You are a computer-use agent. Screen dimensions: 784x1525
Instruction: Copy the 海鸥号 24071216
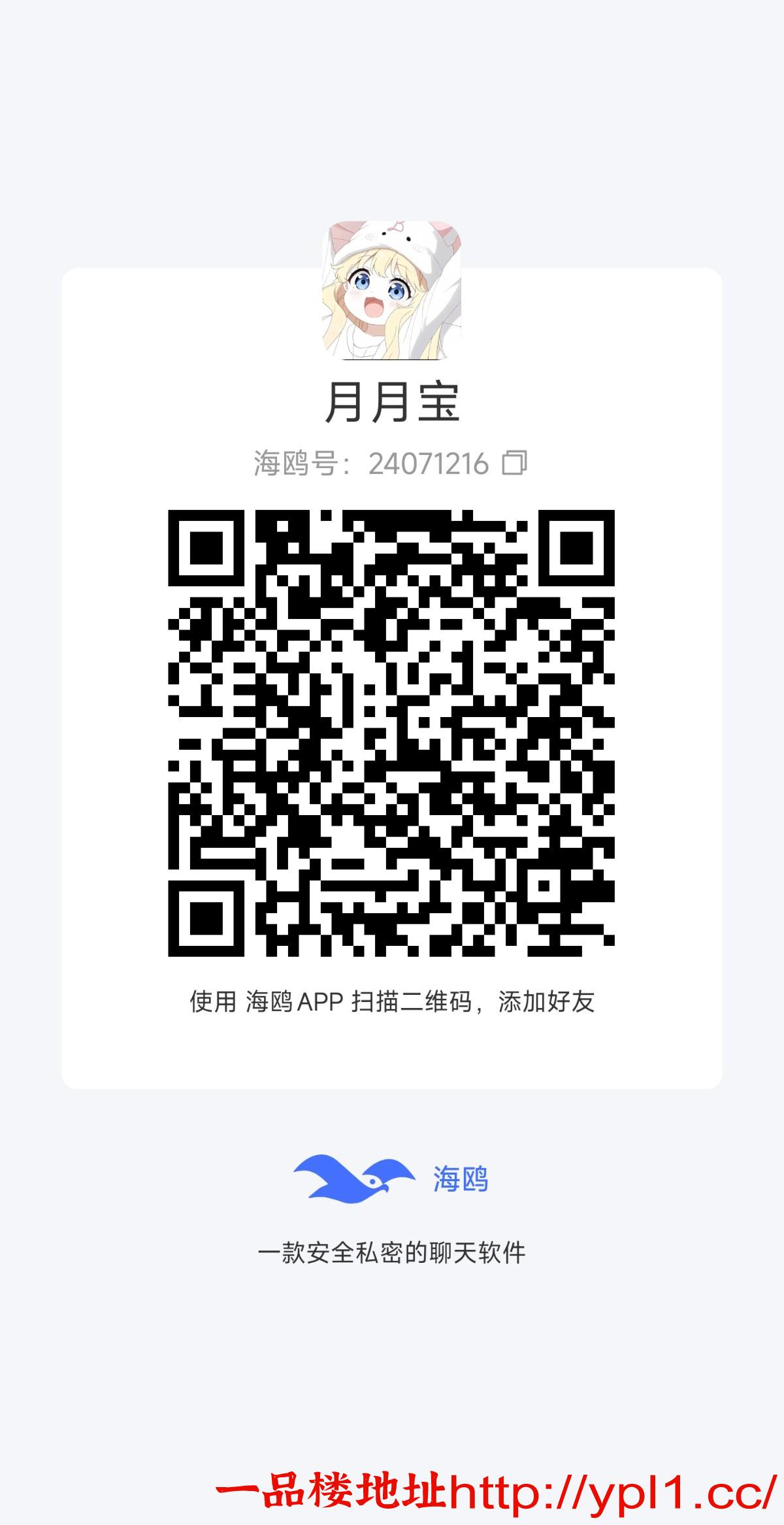click(x=428, y=464)
